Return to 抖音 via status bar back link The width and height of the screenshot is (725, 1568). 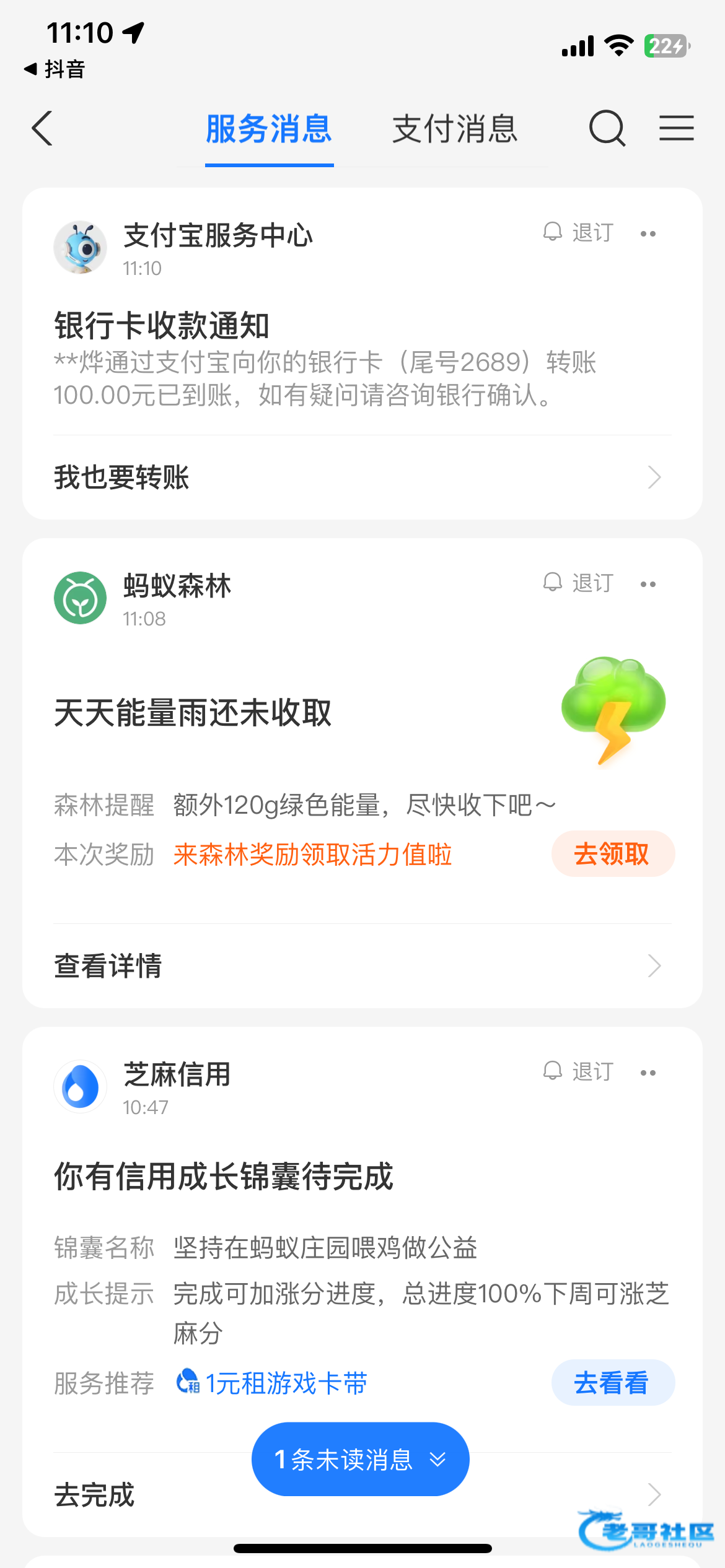point(55,69)
